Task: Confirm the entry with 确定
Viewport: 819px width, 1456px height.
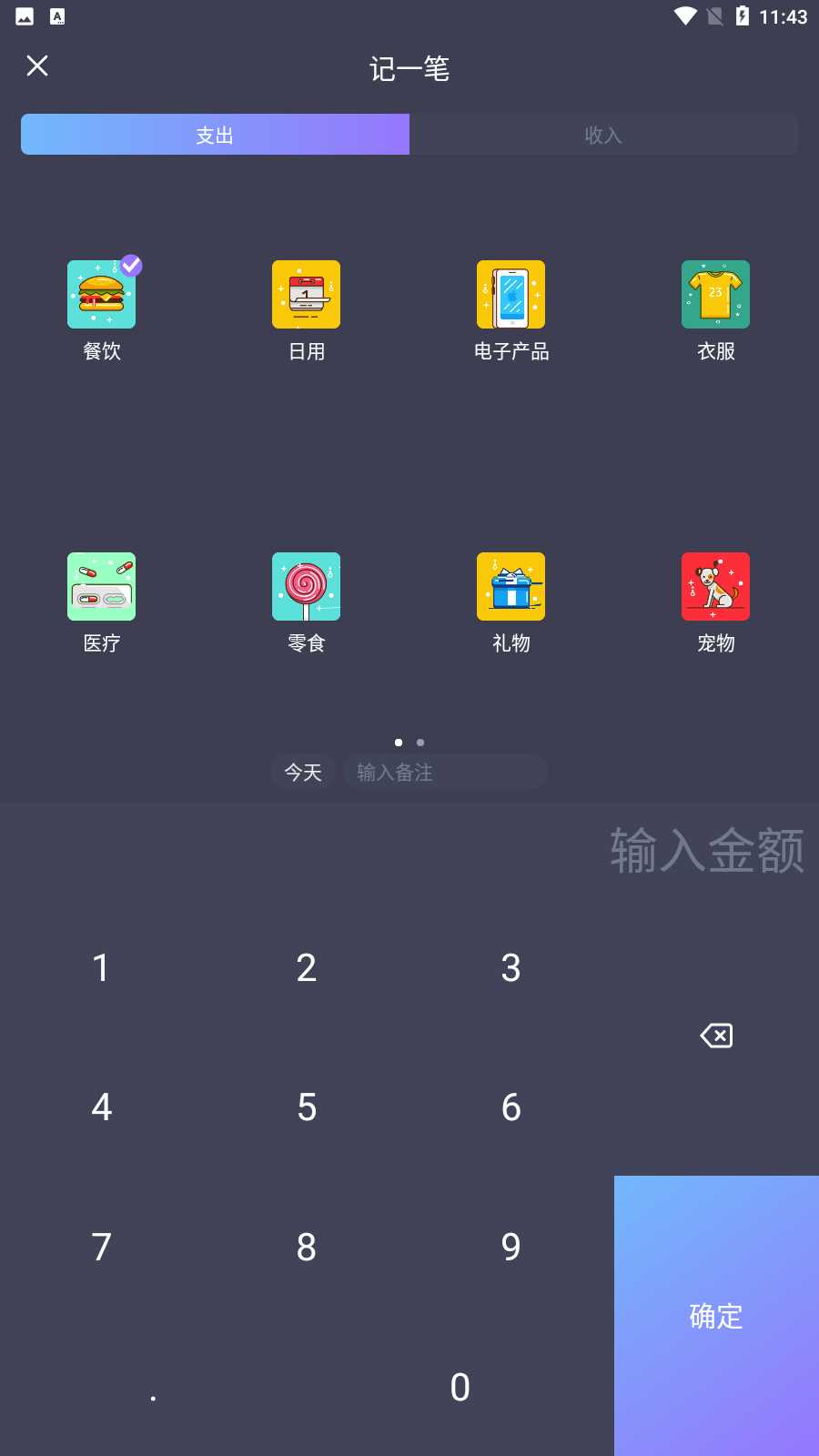Action: click(716, 1316)
